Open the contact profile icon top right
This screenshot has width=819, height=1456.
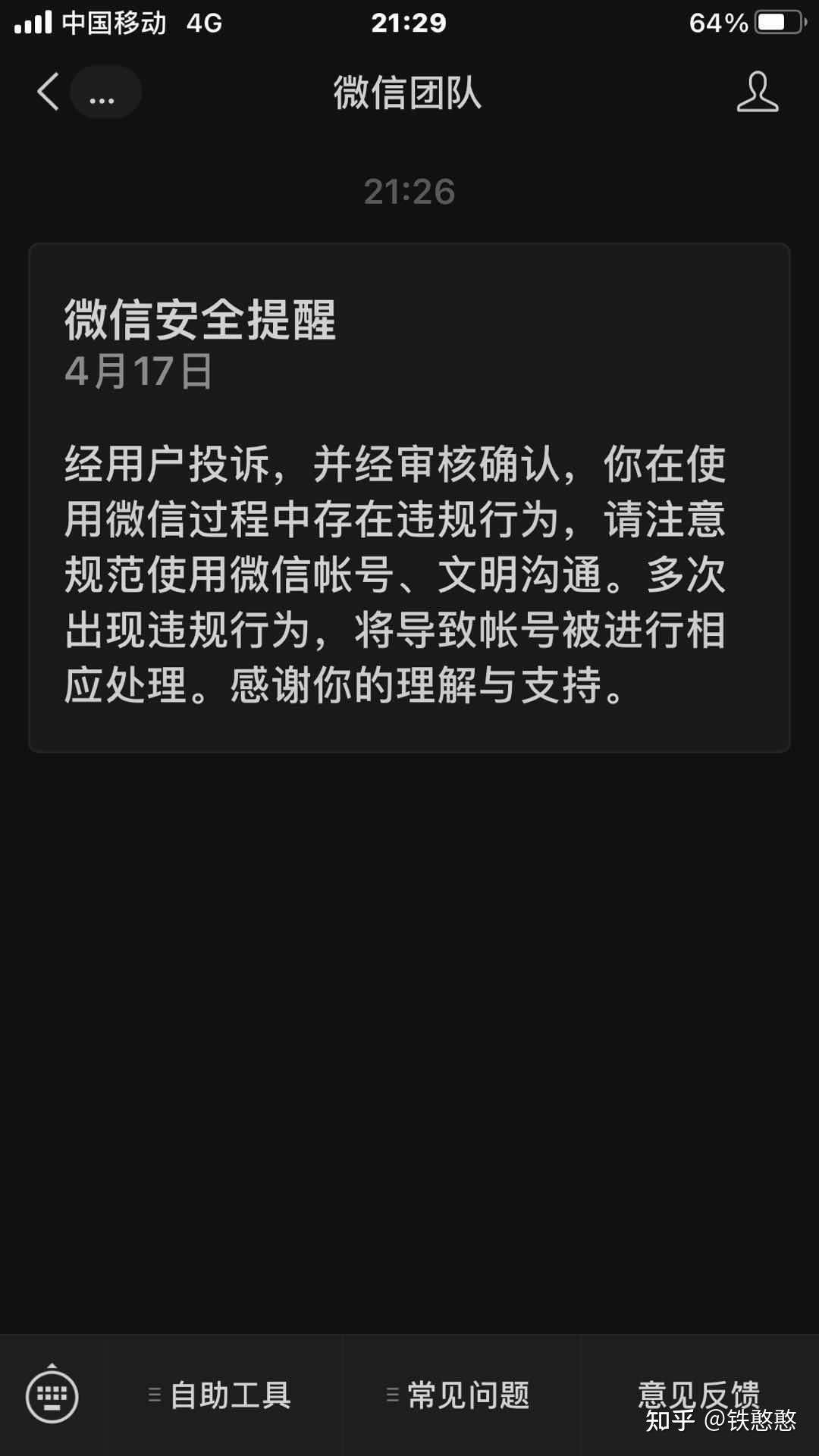[759, 92]
